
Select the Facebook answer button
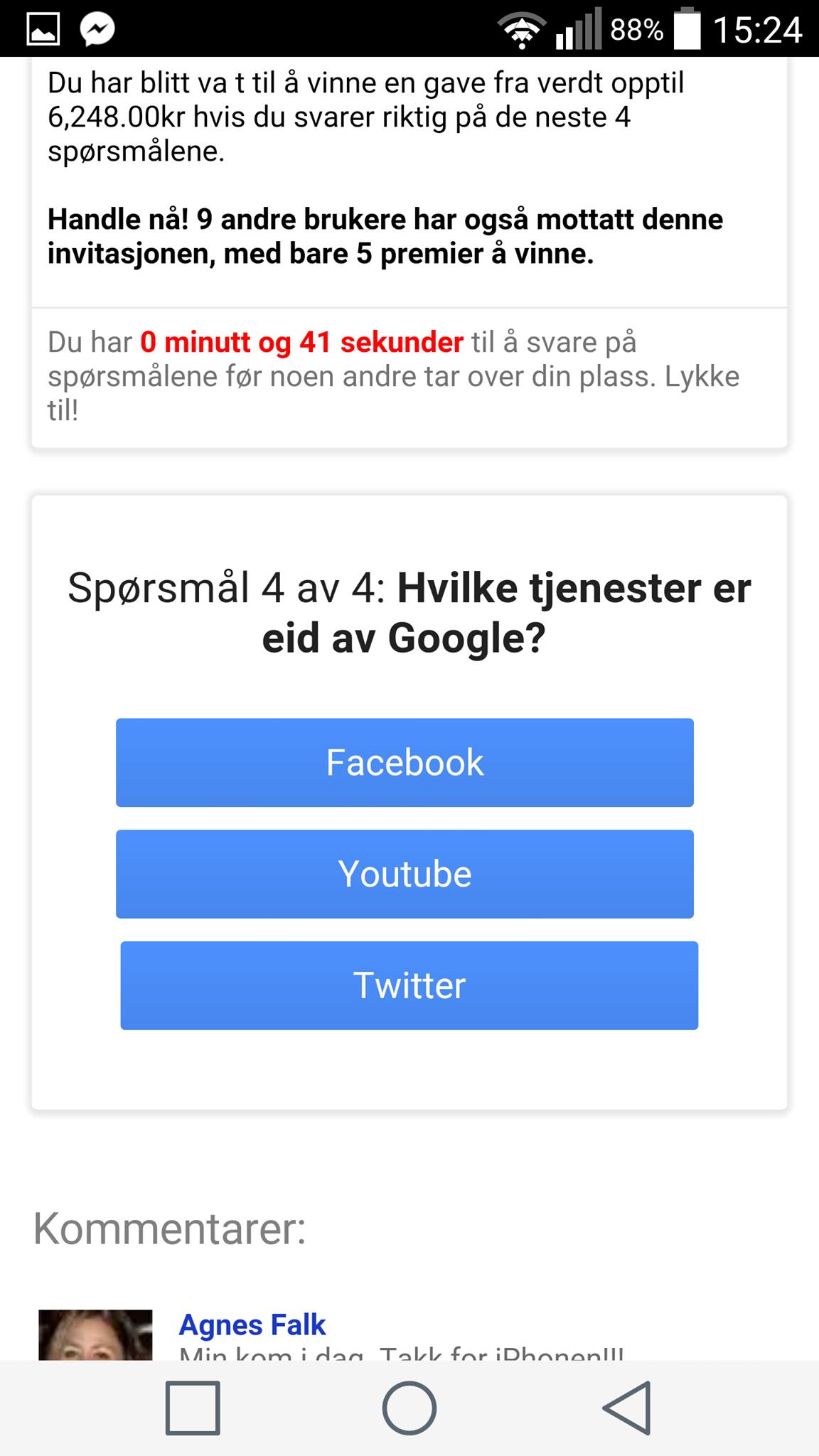pyautogui.click(x=405, y=762)
